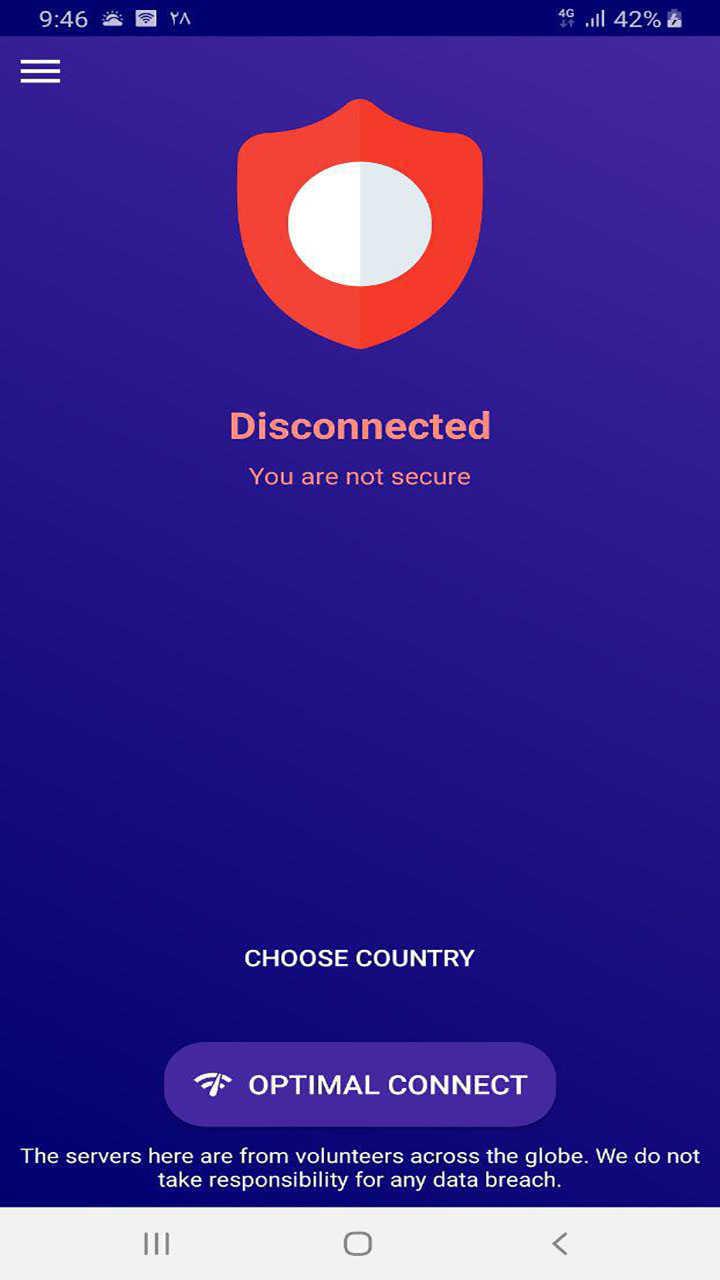Open recent apps from the navigation bar
Screen dimensions: 720x1280
coord(157,1243)
